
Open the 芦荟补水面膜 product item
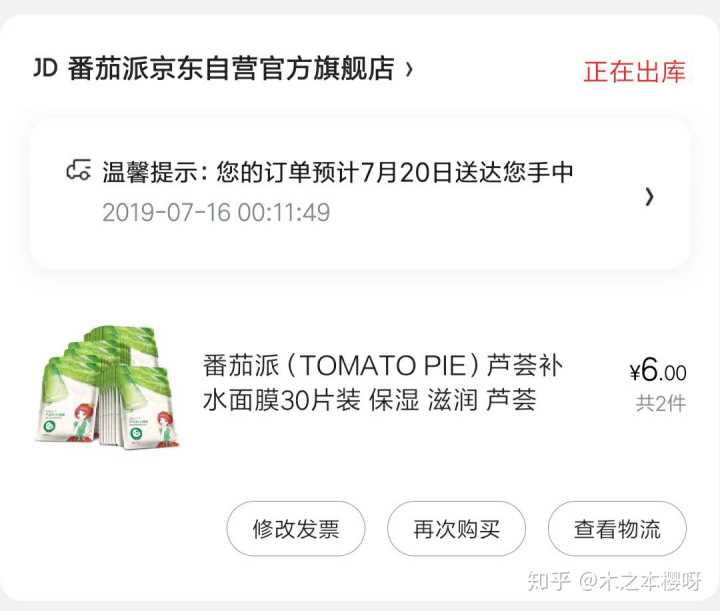click(380, 383)
